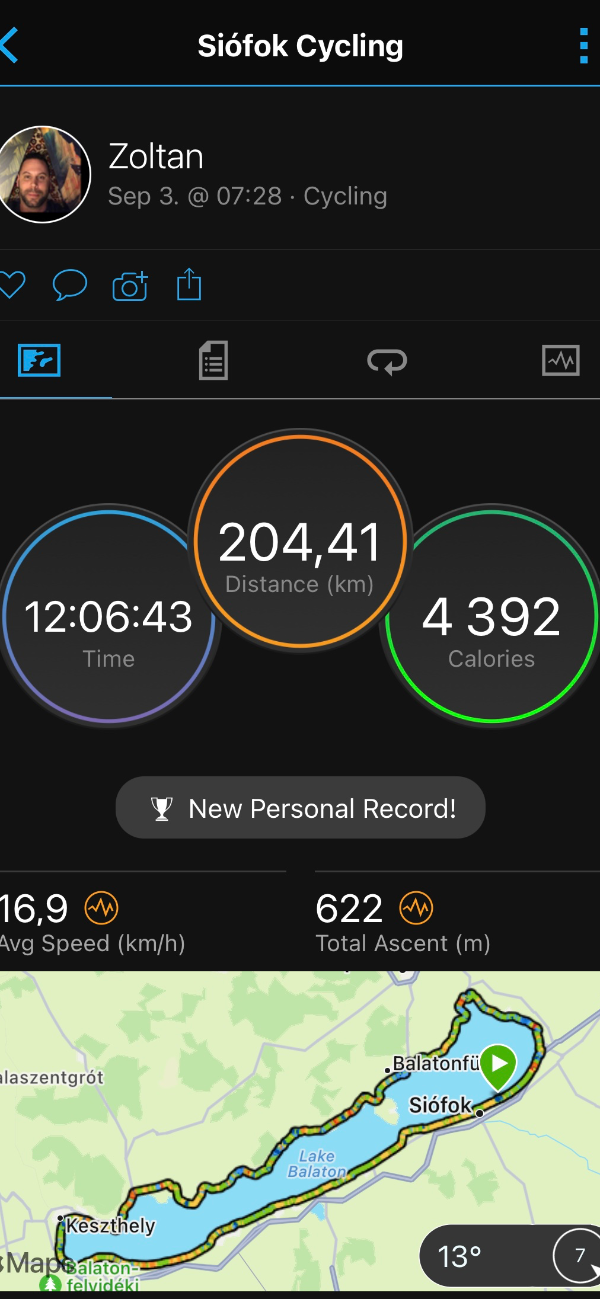Like this cycling activity

(x=11, y=286)
